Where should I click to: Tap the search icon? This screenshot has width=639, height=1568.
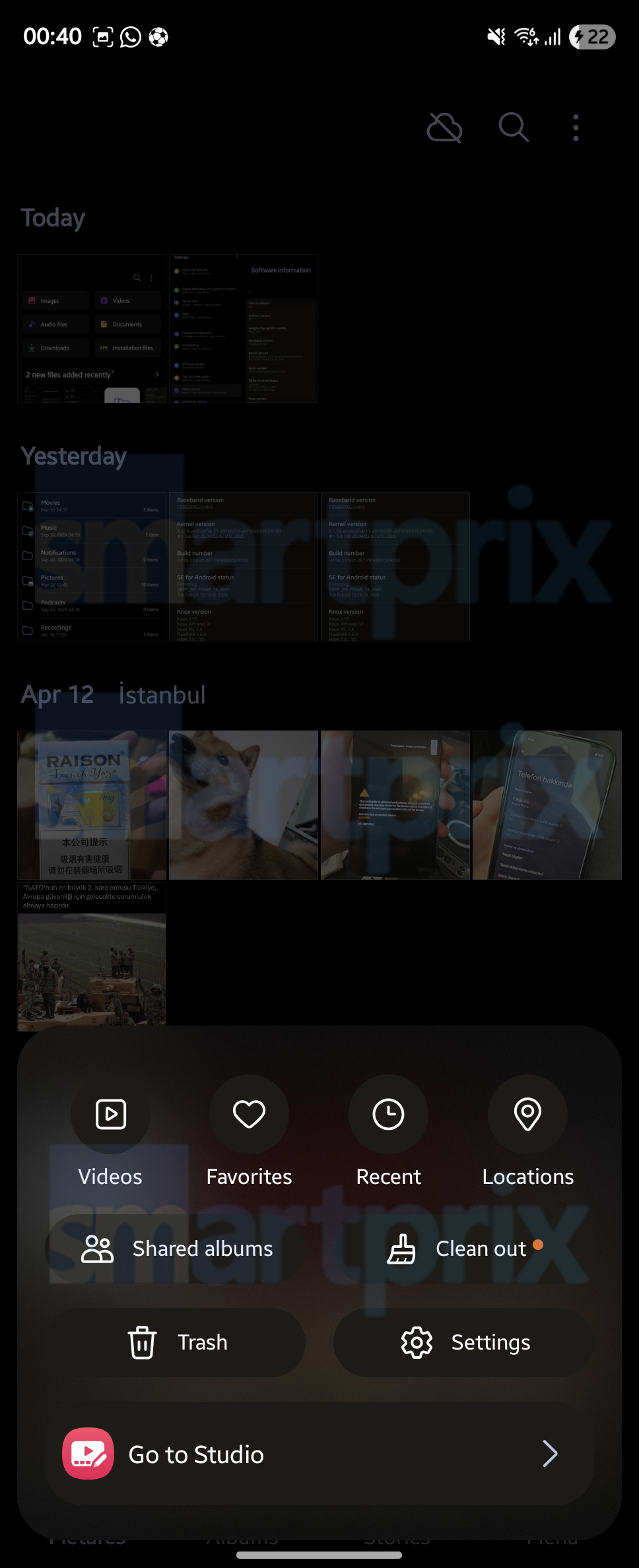point(513,127)
